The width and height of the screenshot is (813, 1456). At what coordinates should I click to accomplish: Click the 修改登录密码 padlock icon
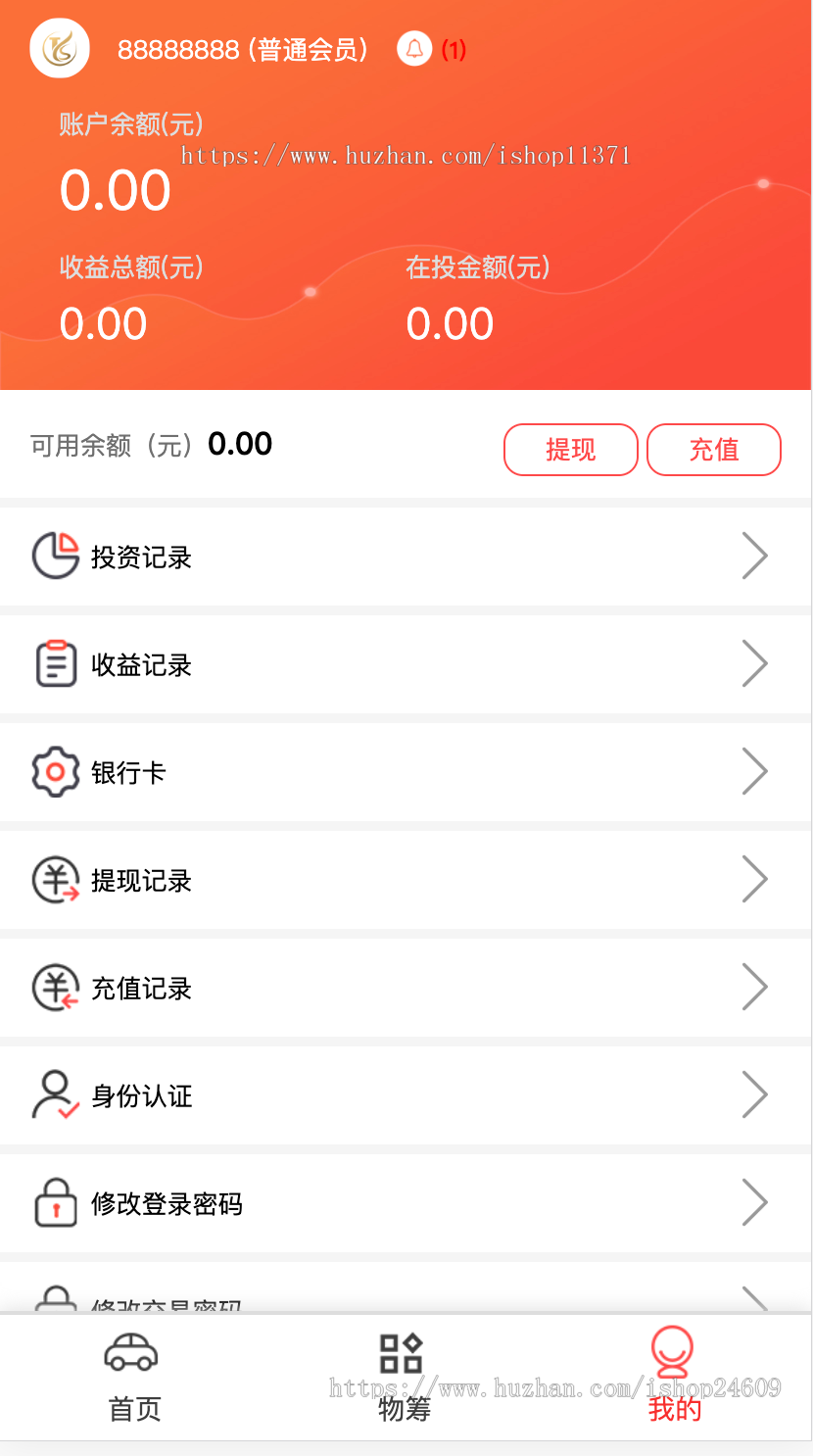56,1202
